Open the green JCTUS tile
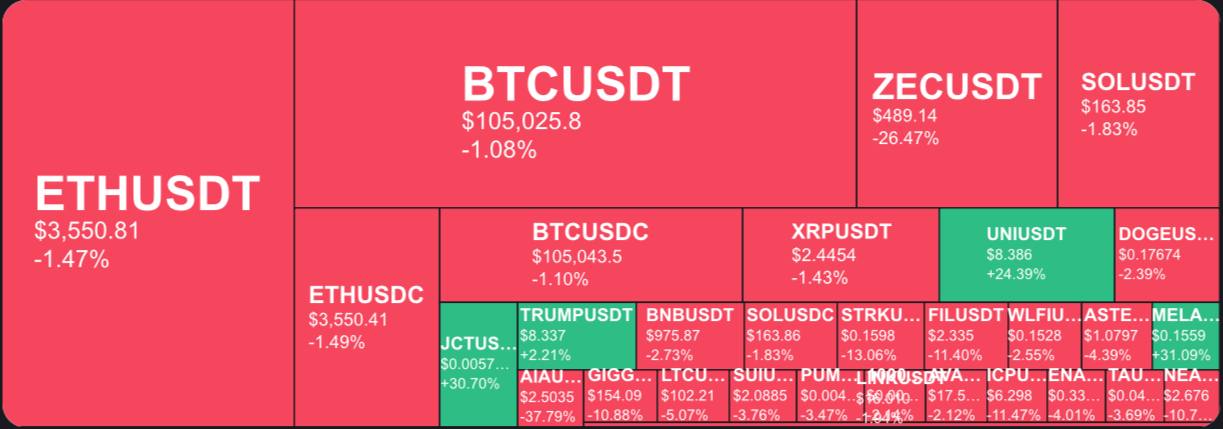This screenshot has width=1223, height=429. click(x=478, y=365)
